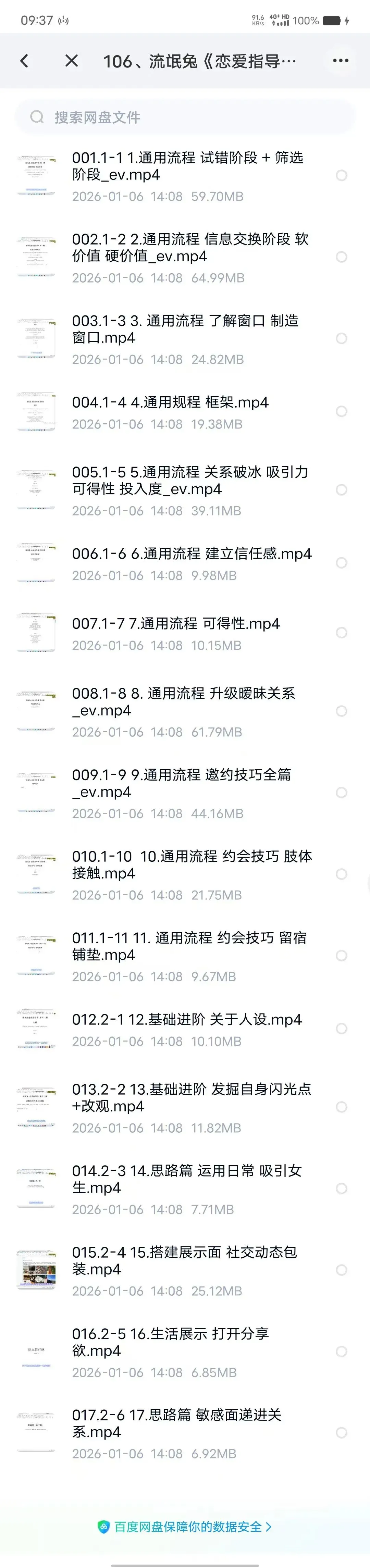Go back using the top-left arrow
370x1568 pixels.
[24, 61]
